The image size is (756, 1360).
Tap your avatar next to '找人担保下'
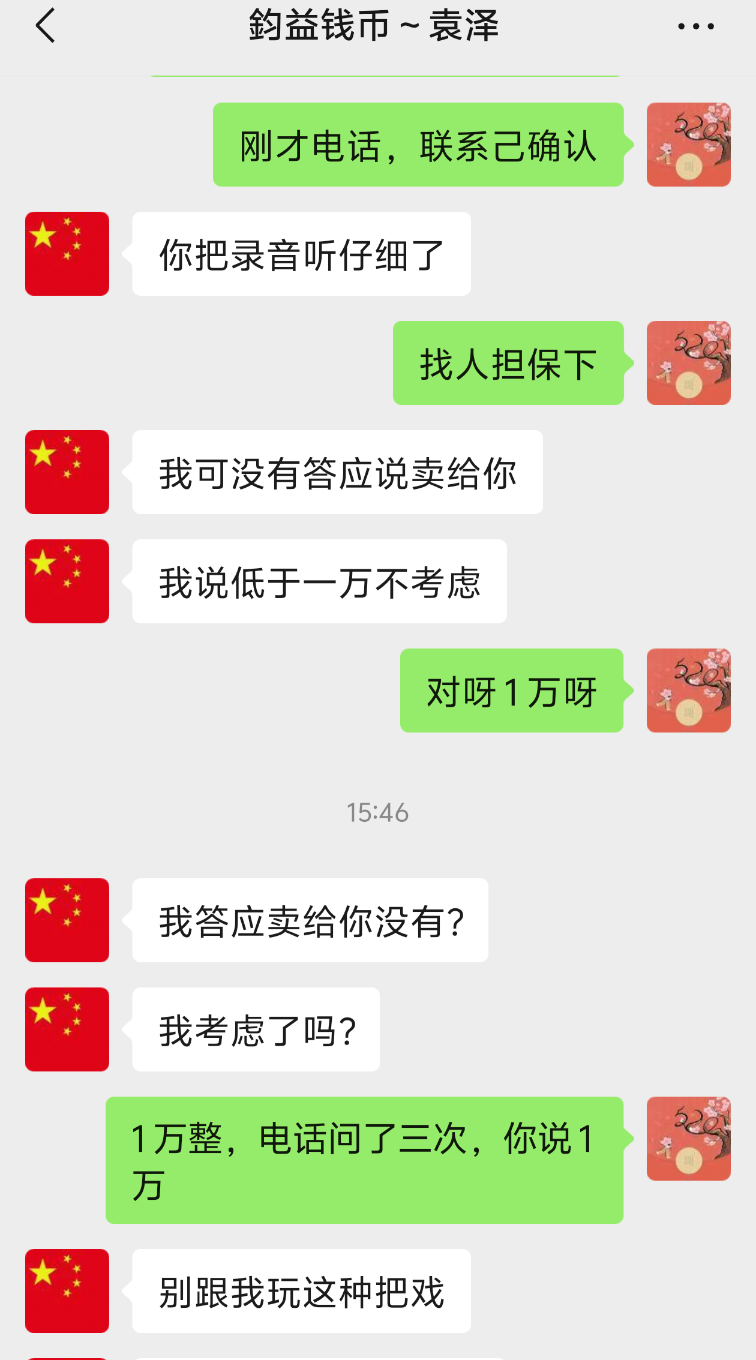[x=688, y=363]
